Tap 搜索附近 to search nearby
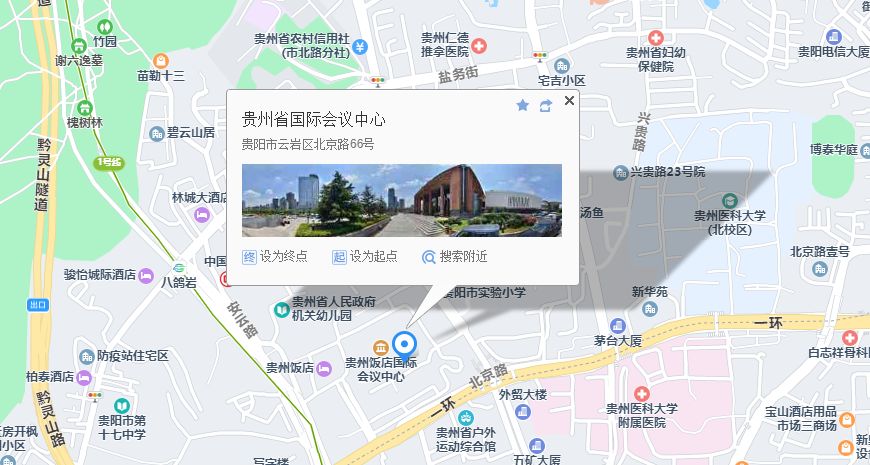Image resolution: width=870 pixels, height=465 pixels. coord(454,256)
